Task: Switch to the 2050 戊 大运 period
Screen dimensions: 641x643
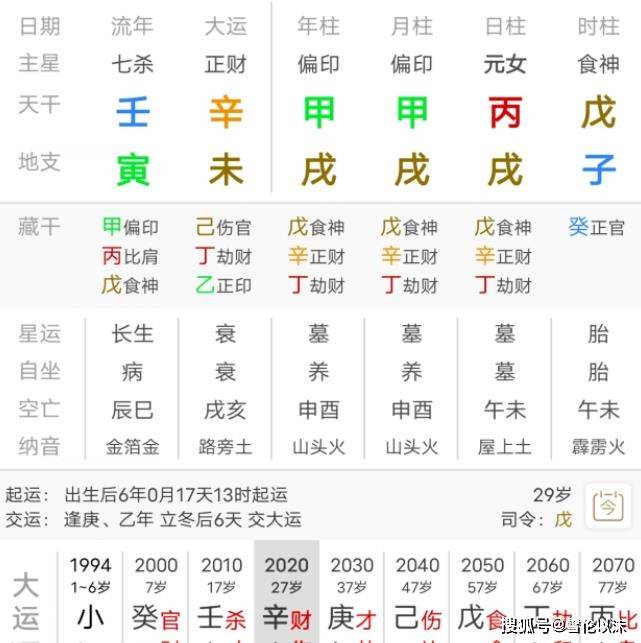Action: coord(482,594)
